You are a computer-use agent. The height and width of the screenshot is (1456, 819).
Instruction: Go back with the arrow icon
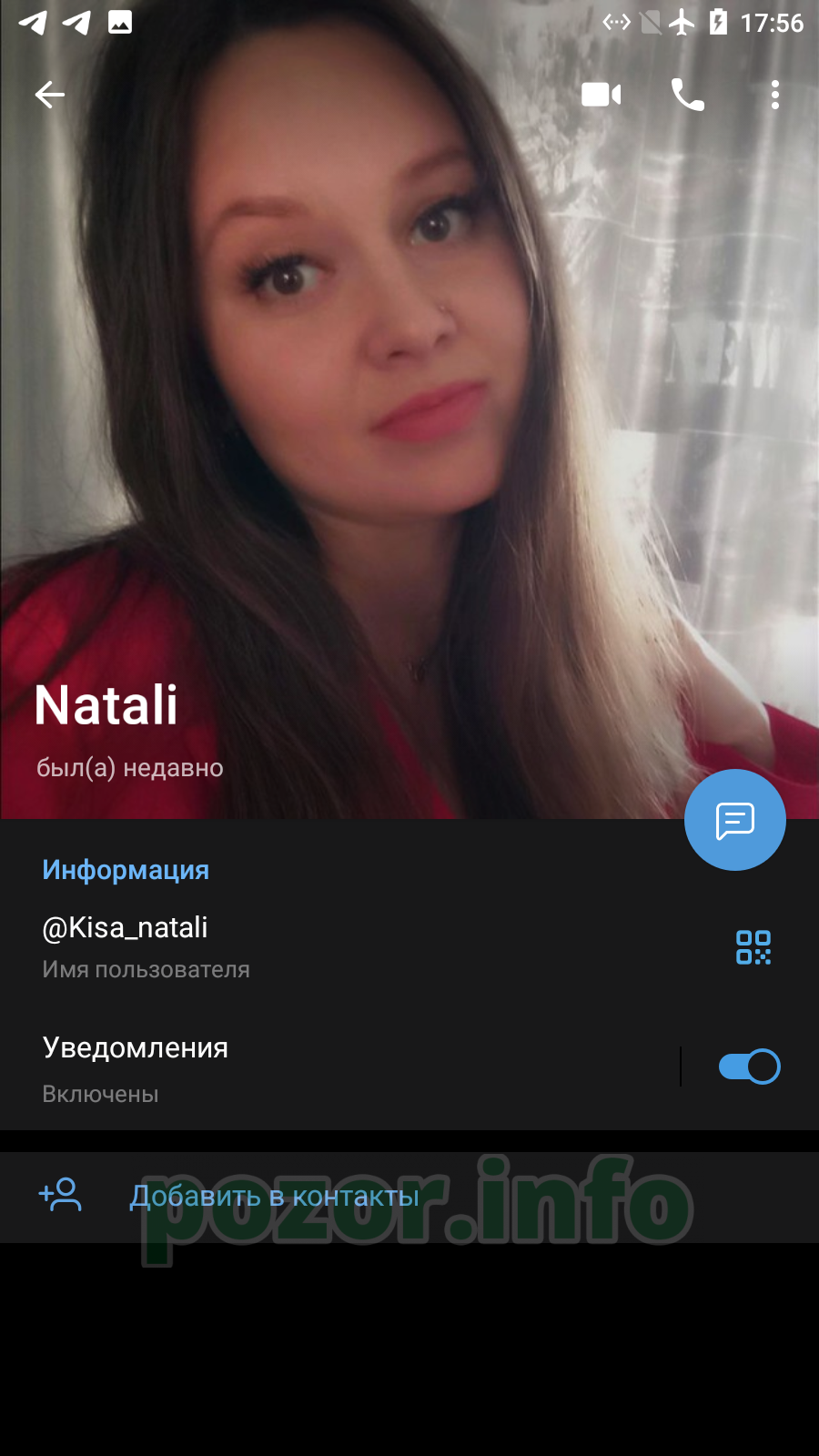tap(49, 95)
